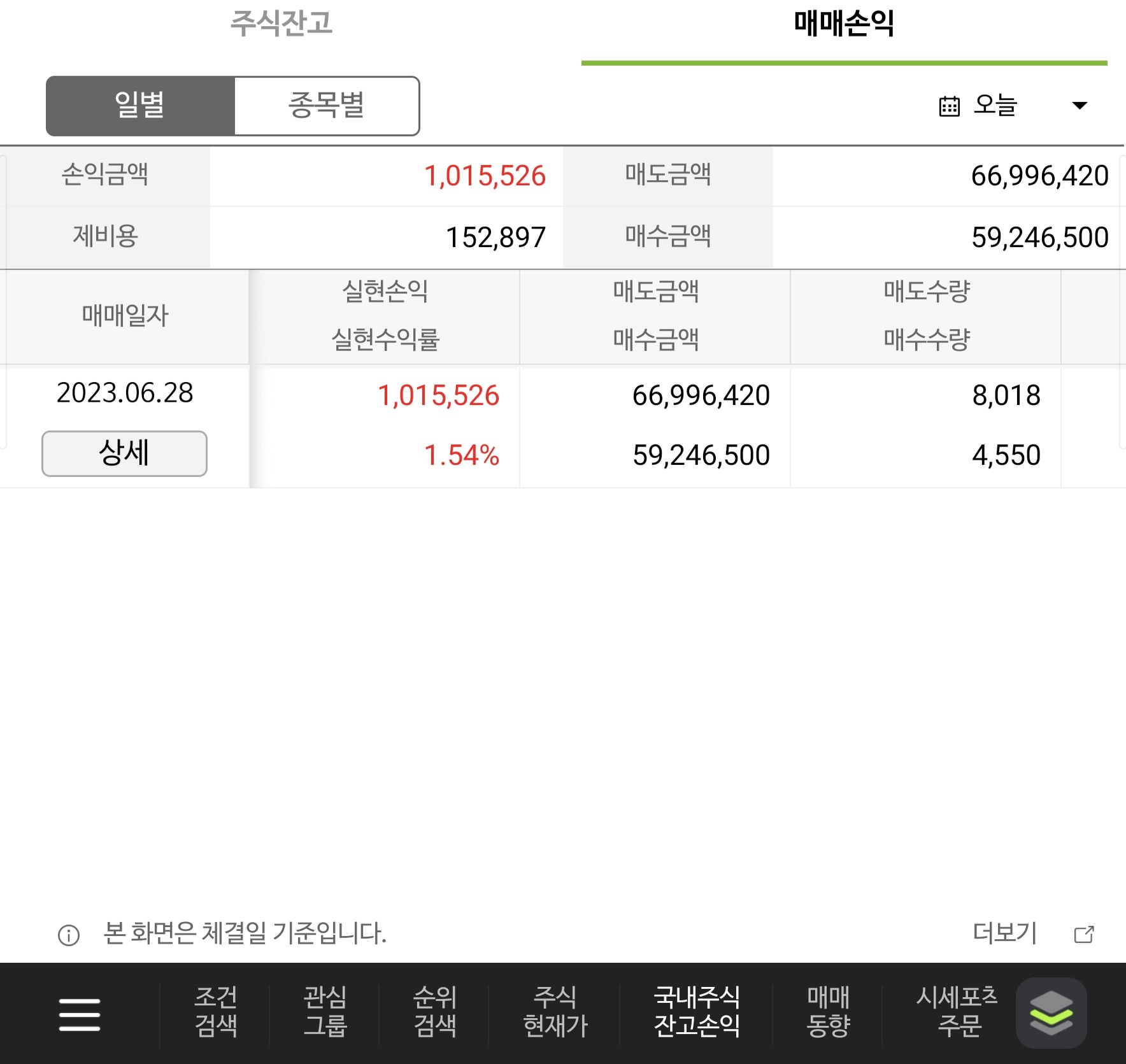Open the 오늘 date period dropdown
Screen dimensions: 1126x1064
coord(1014,106)
